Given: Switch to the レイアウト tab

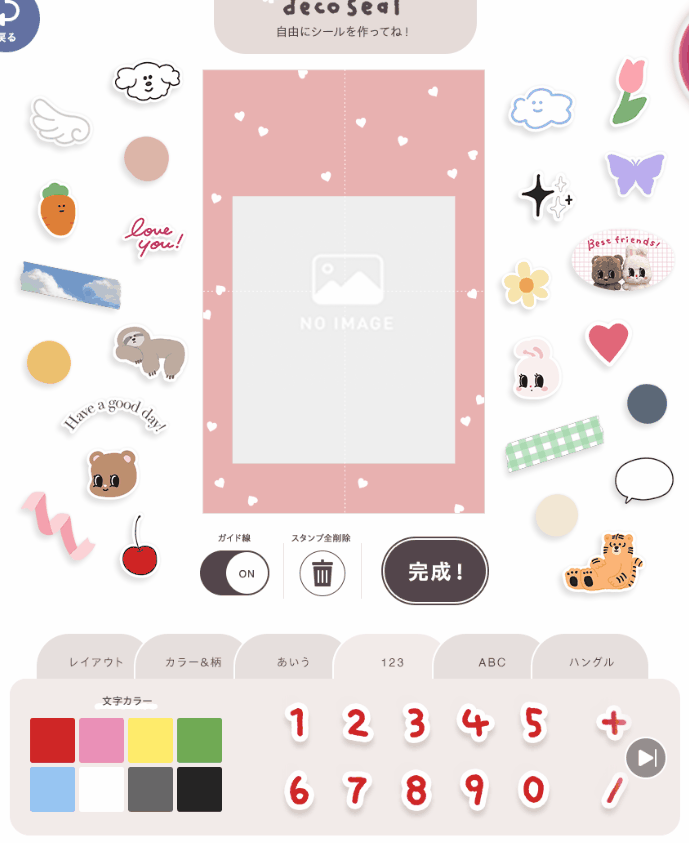Looking at the screenshot, I should tap(96, 662).
